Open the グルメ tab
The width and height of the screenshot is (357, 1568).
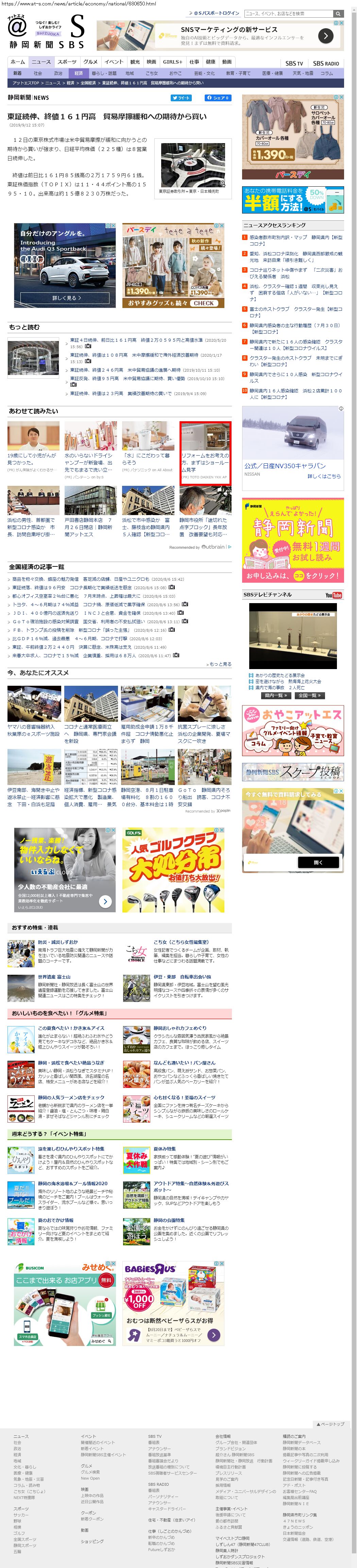pyautogui.click(x=90, y=62)
